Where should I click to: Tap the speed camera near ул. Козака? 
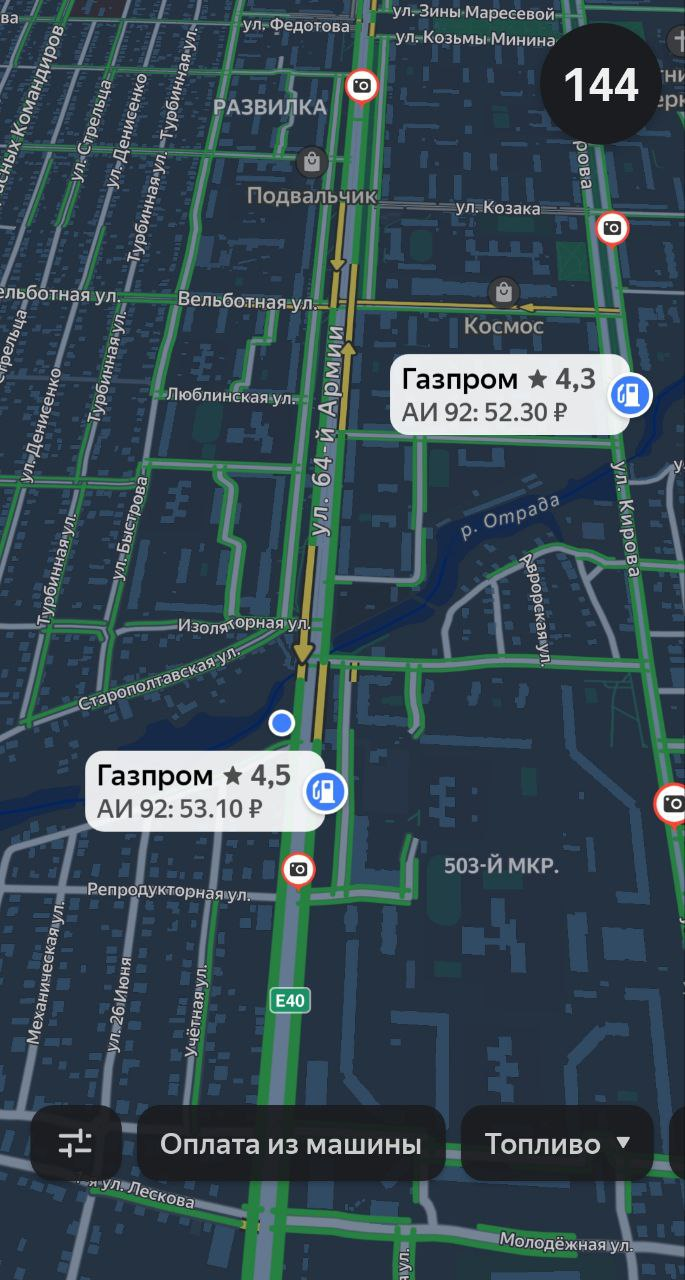tap(612, 228)
